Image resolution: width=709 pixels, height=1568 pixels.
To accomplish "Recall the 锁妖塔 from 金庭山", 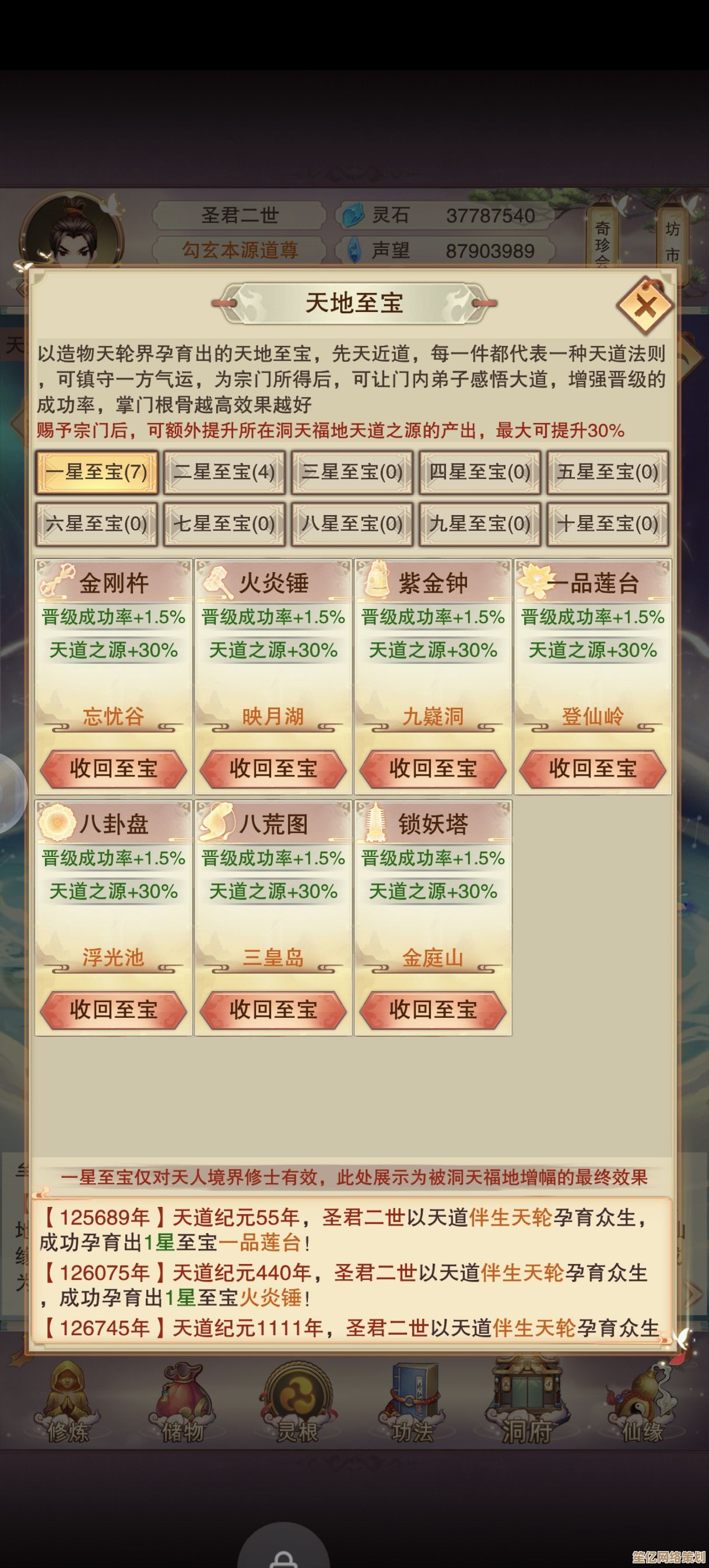I will pos(433,1010).
